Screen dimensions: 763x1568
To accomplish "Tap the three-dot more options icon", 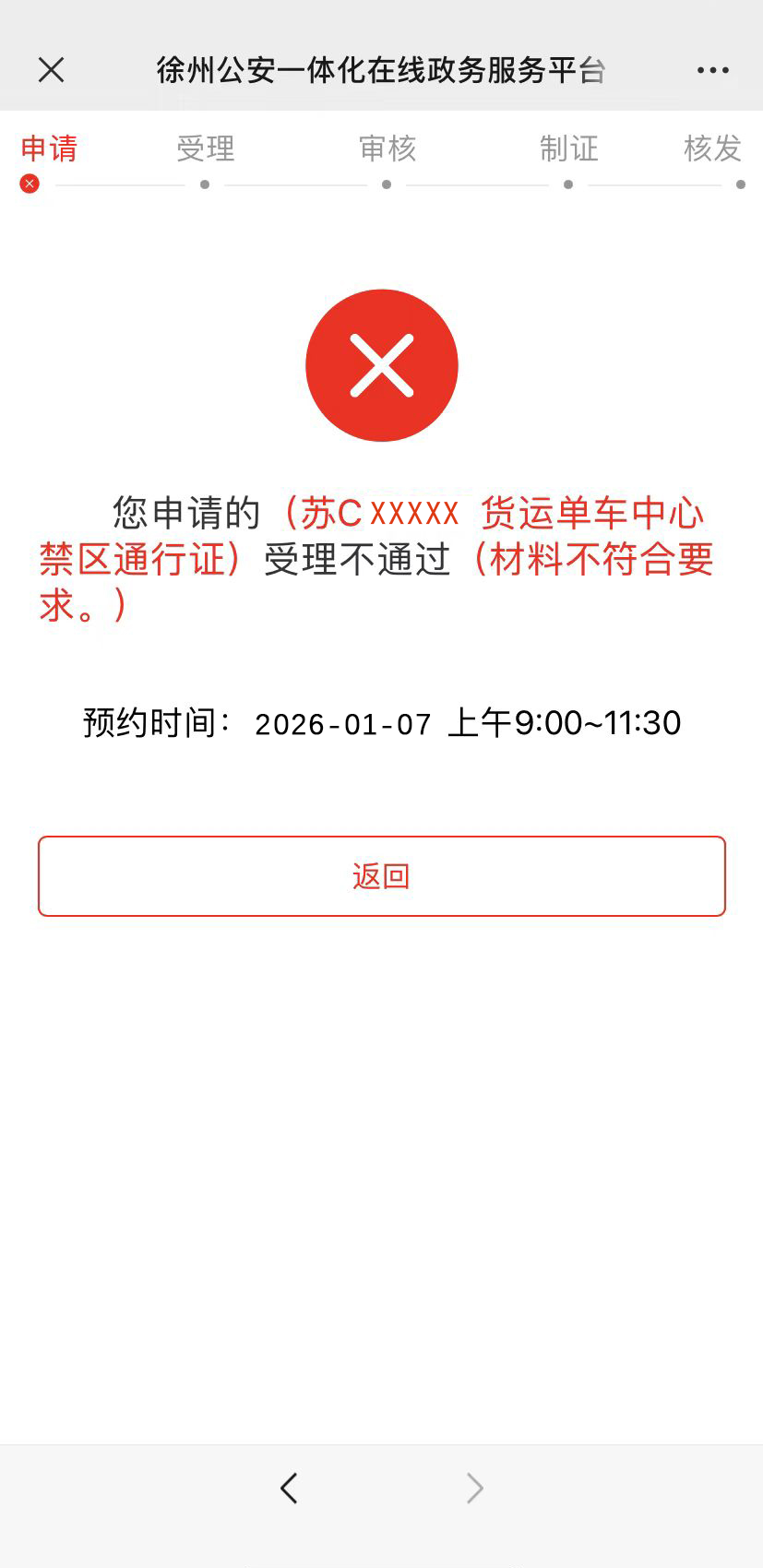I will 711,70.
